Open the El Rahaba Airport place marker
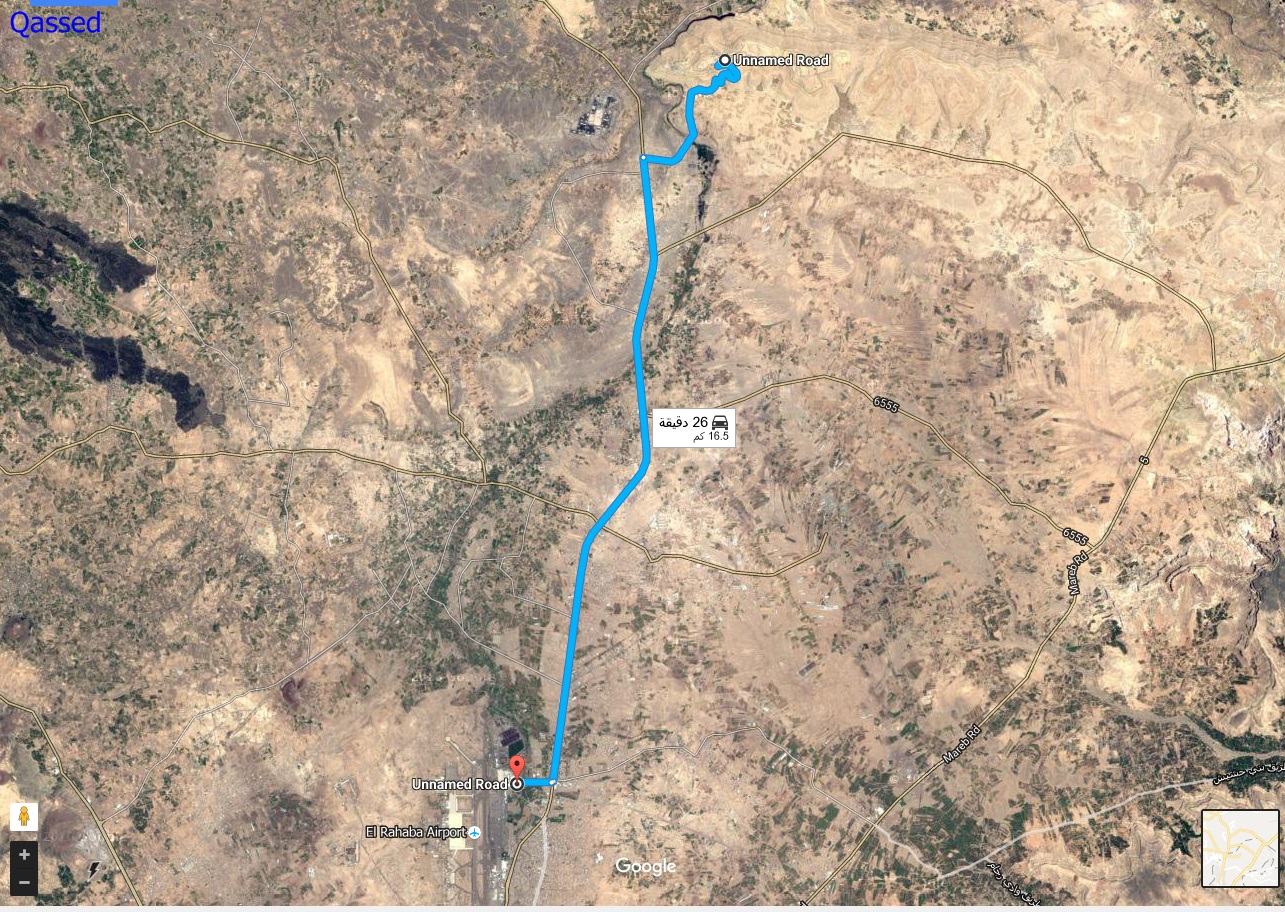 pyautogui.click(x=477, y=833)
